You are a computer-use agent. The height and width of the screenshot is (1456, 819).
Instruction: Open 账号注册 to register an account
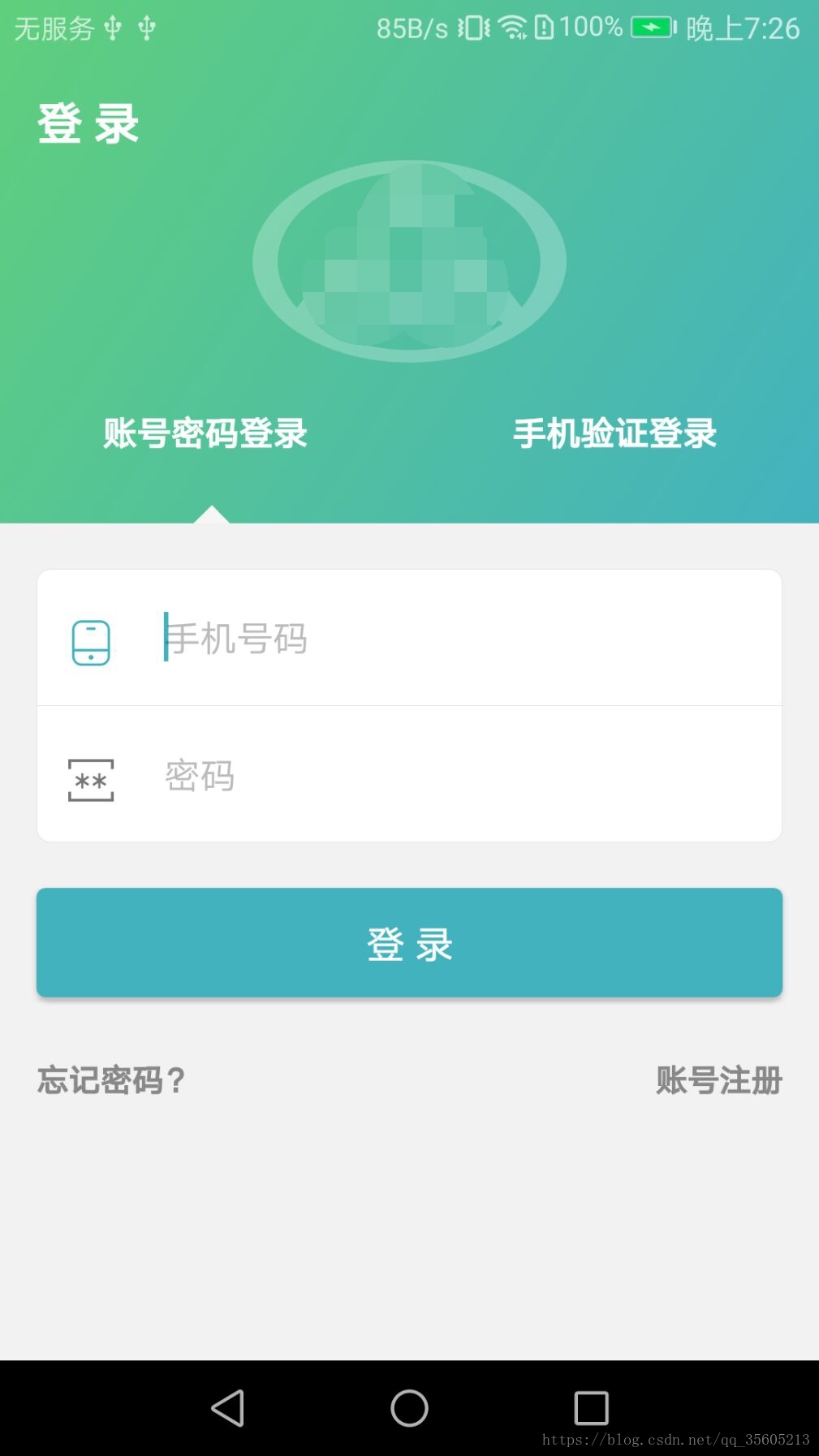718,1080
